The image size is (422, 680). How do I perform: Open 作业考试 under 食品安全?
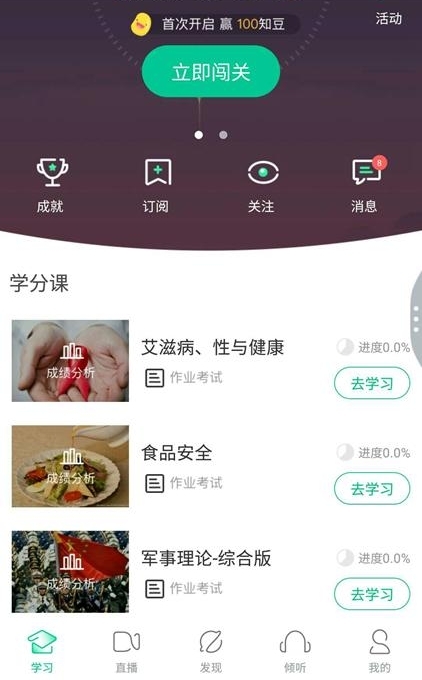click(184, 483)
